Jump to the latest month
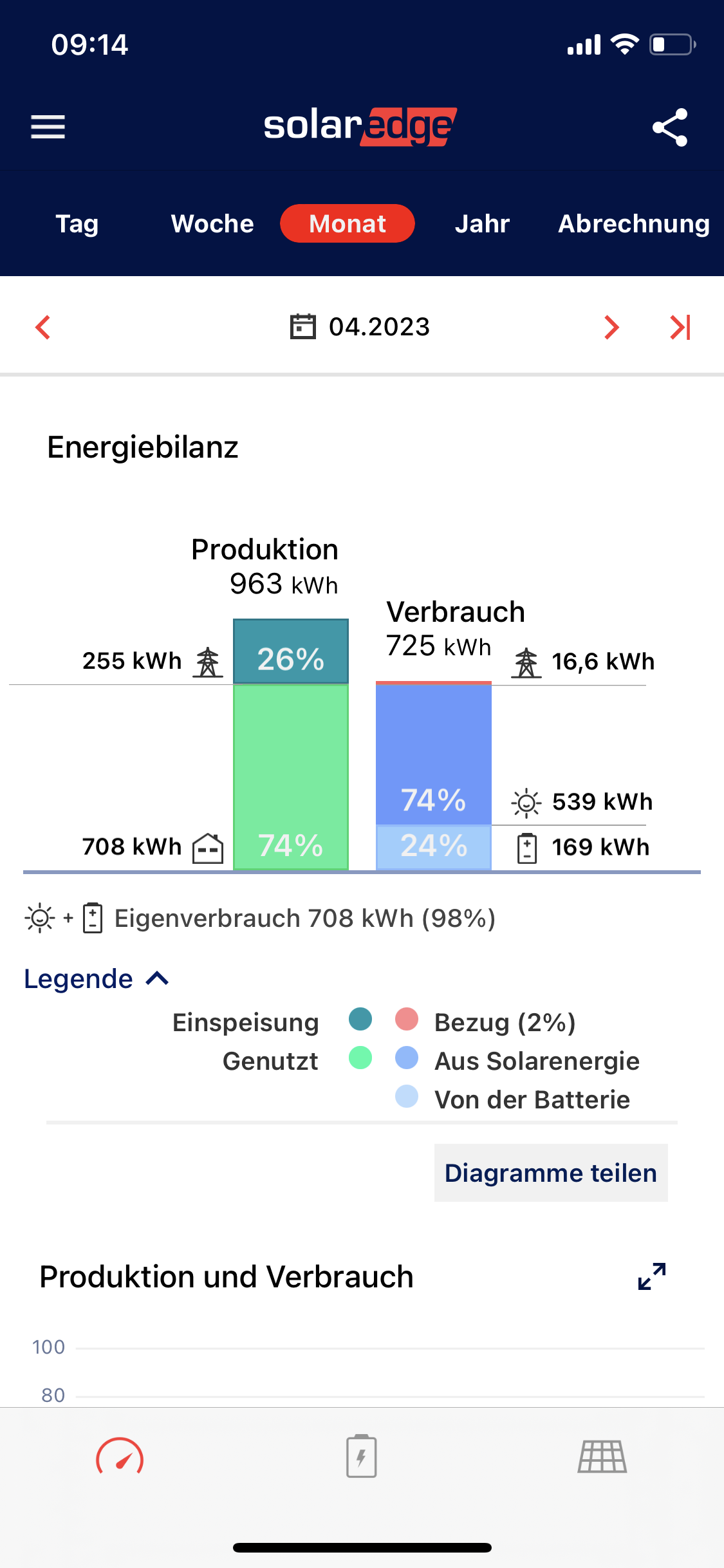Viewport: 724px width, 1568px height. click(680, 327)
